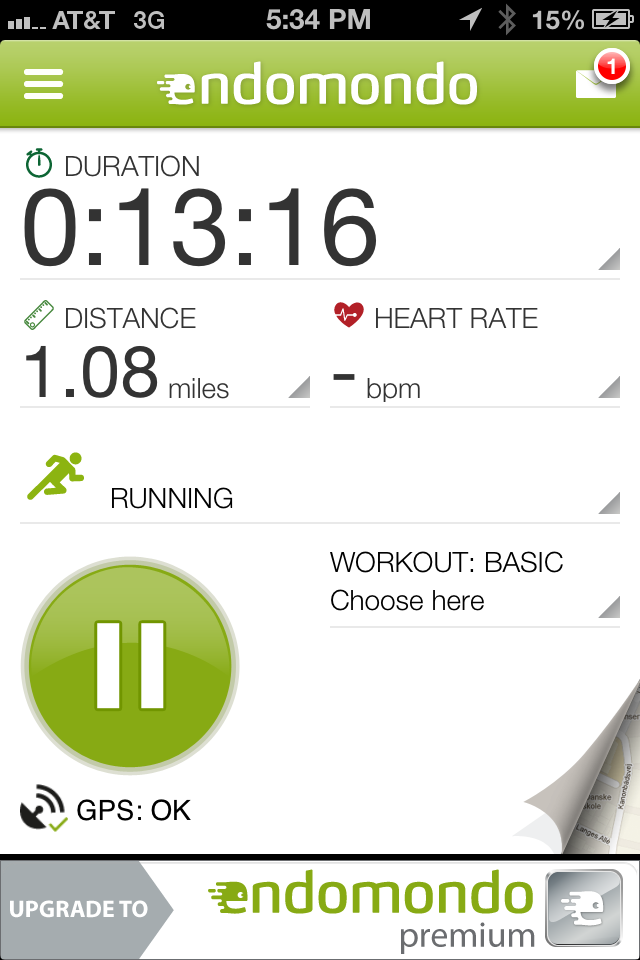
Task: Change the Duration display field
Action: (x=320, y=215)
